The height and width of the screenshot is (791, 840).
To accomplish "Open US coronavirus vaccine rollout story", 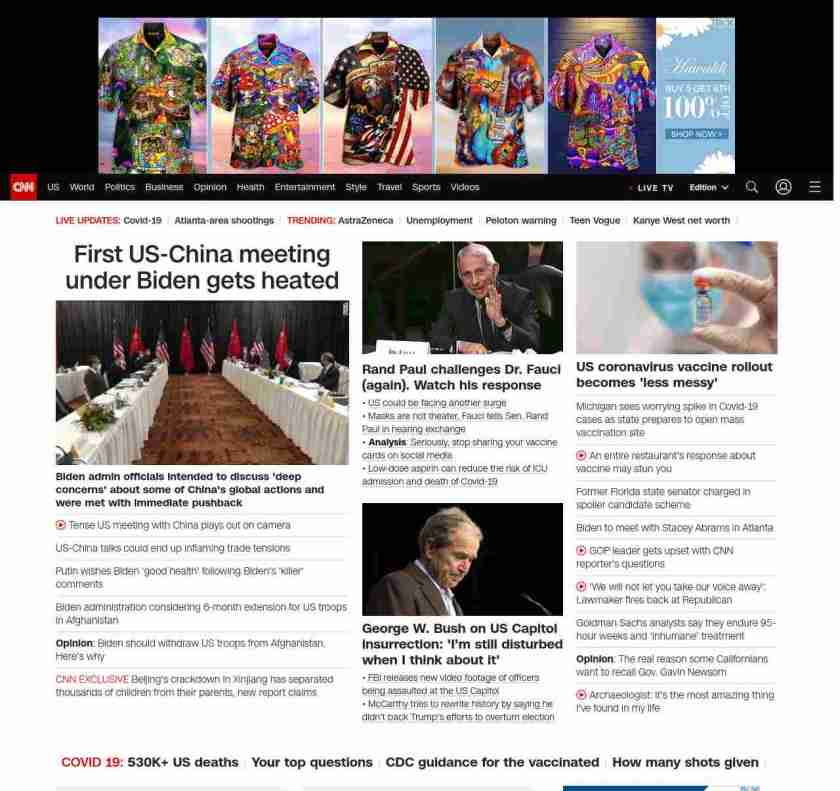I will (674, 374).
